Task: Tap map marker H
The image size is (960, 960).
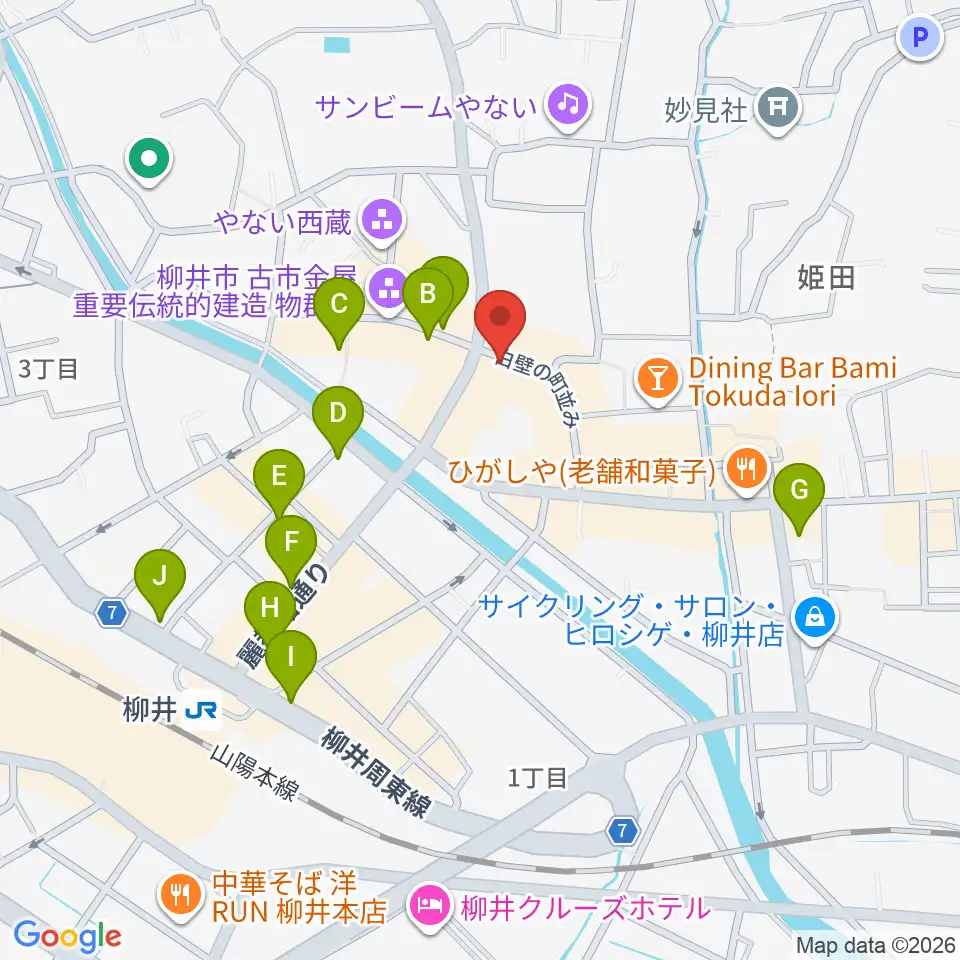Action: pyautogui.click(x=269, y=615)
